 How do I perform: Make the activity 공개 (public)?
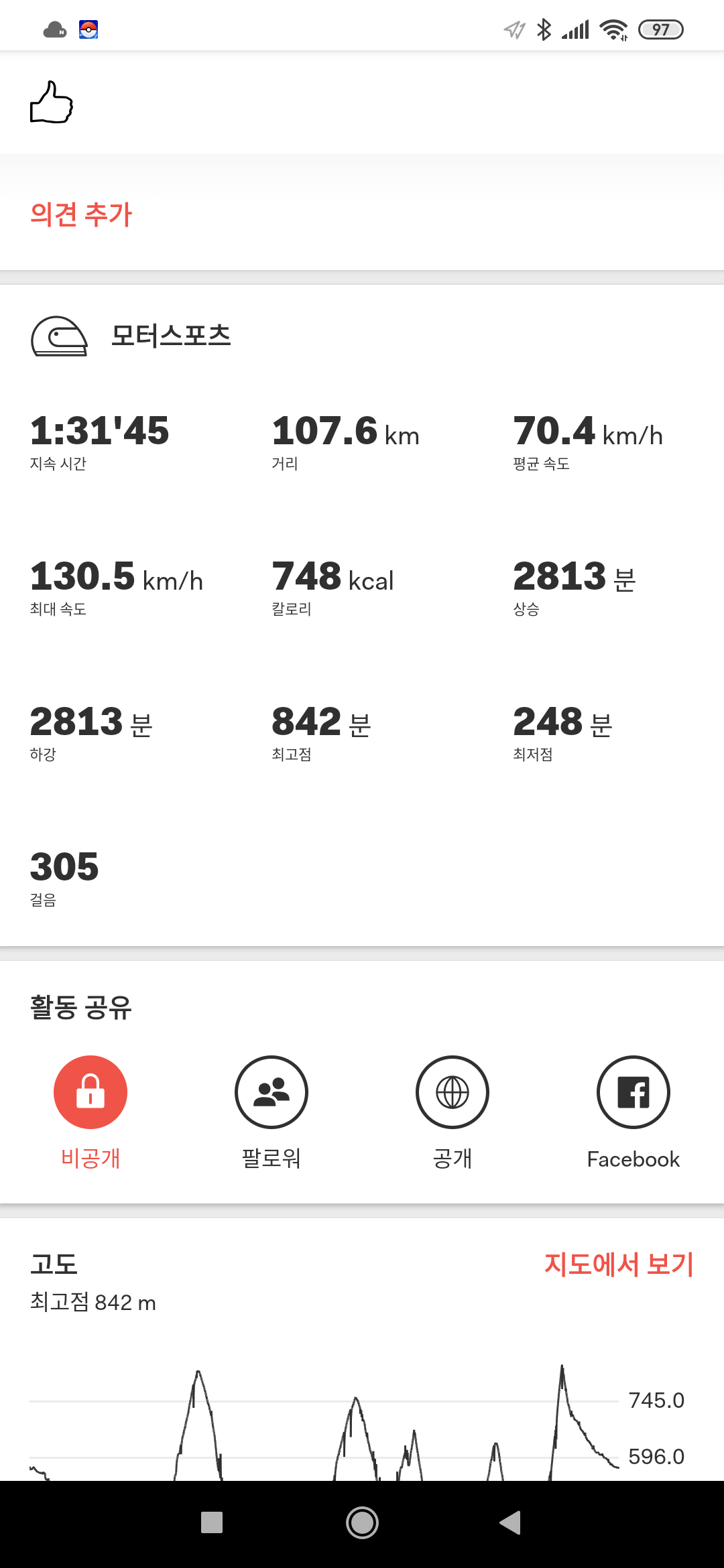point(452,1092)
